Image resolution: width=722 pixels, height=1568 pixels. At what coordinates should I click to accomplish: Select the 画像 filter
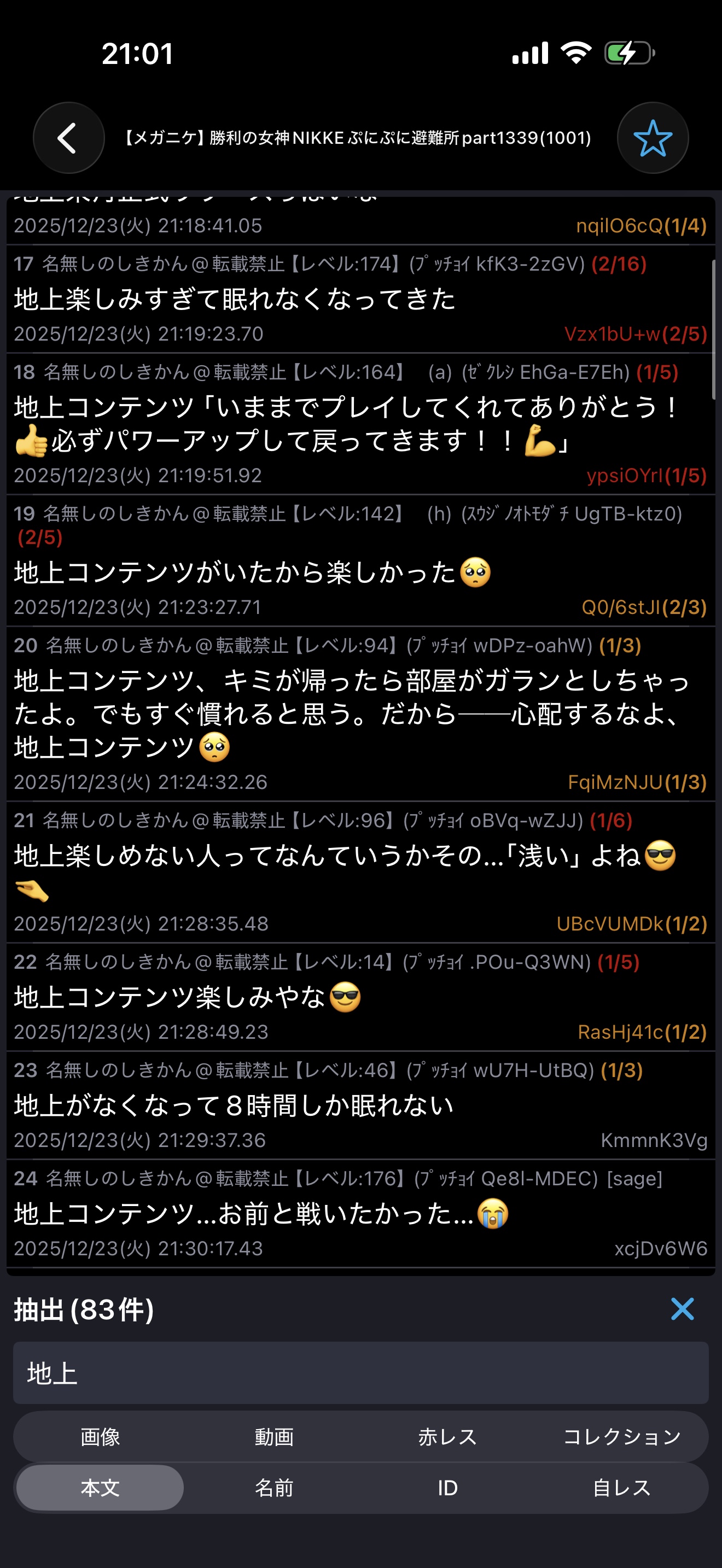coord(100,1437)
